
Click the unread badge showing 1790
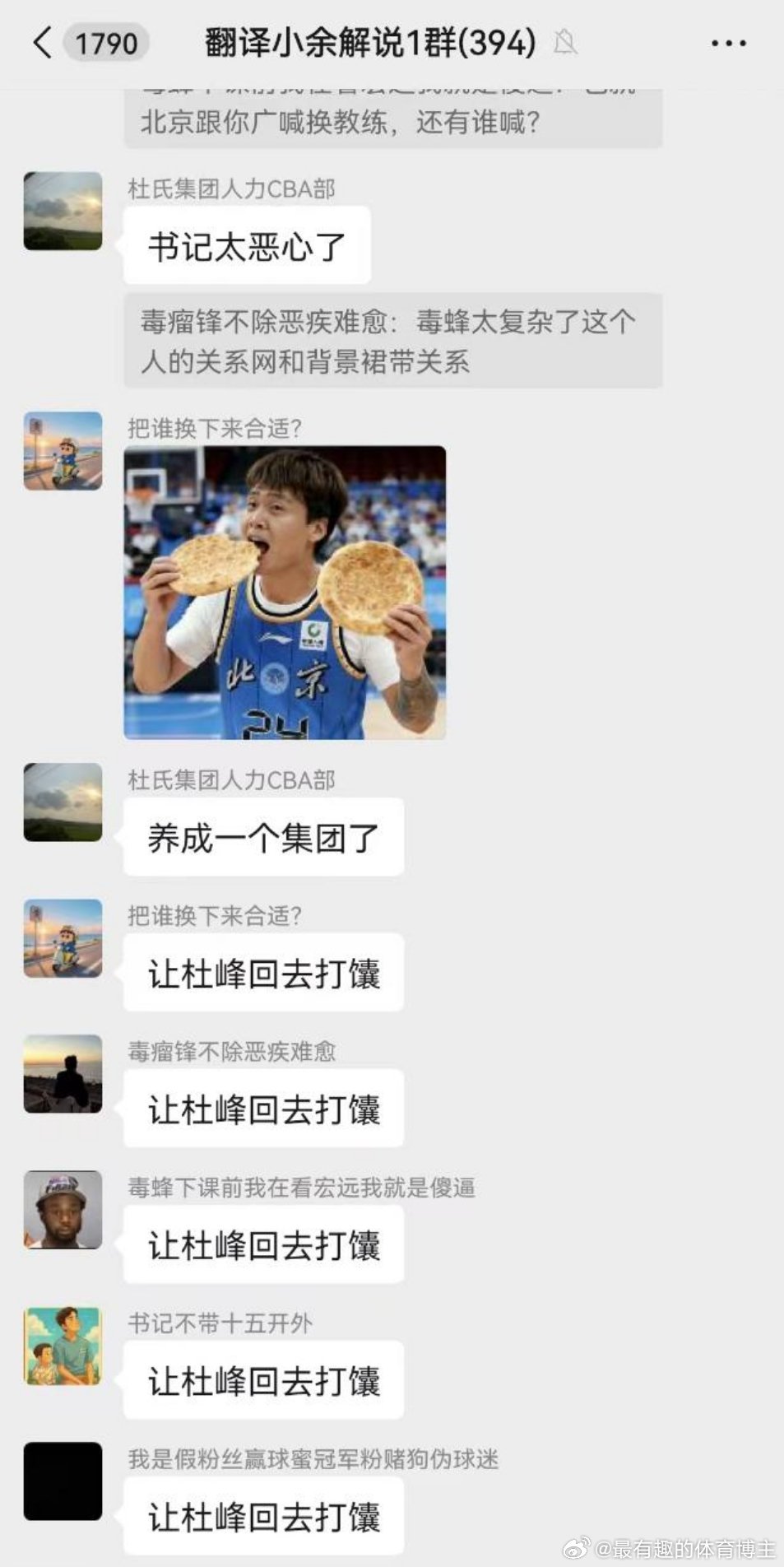[105, 43]
